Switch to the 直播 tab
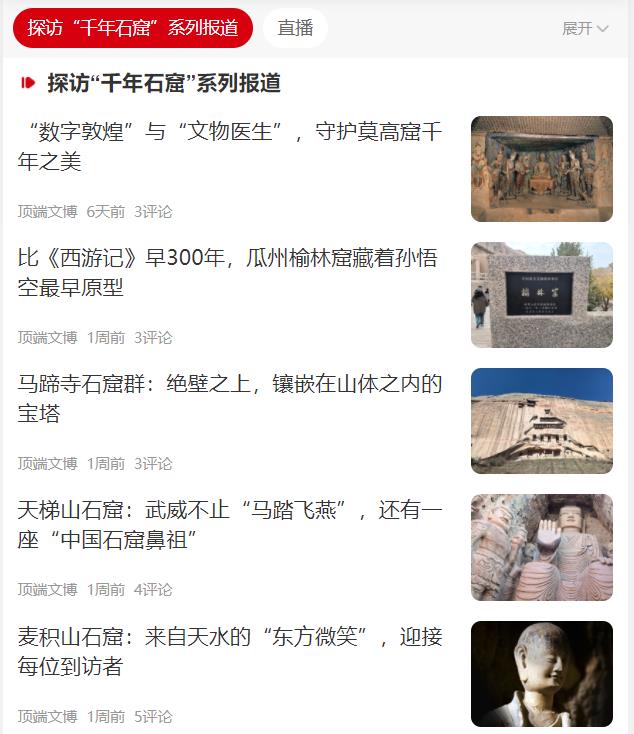The height and width of the screenshot is (734, 634). pyautogui.click(x=295, y=28)
